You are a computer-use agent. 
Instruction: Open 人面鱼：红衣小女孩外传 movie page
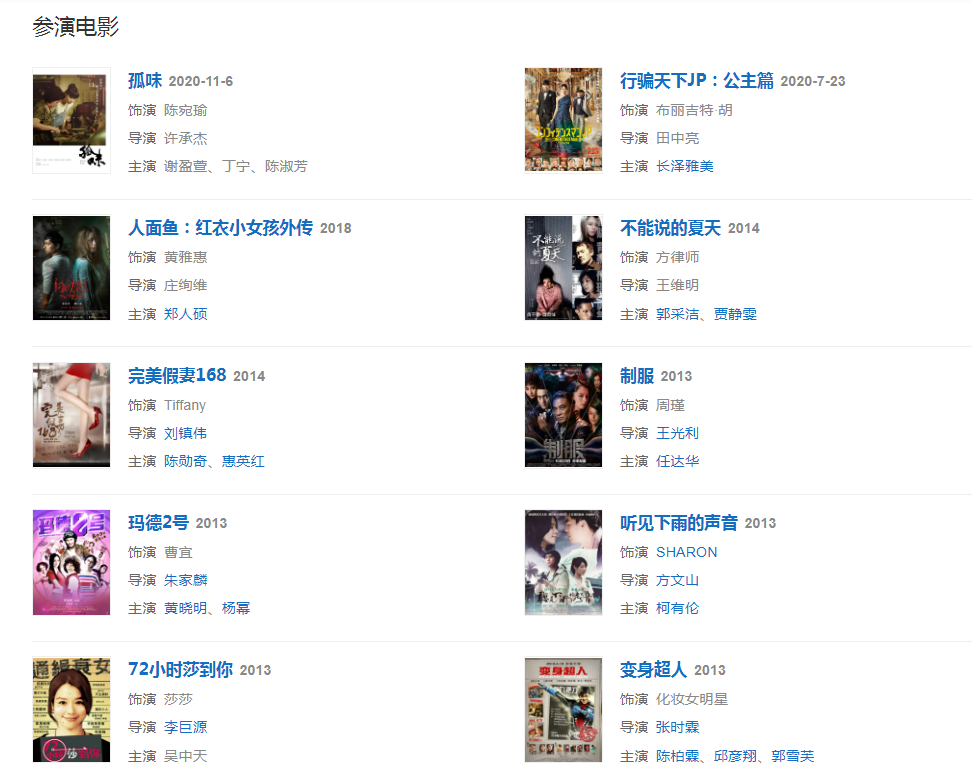tap(220, 228)
